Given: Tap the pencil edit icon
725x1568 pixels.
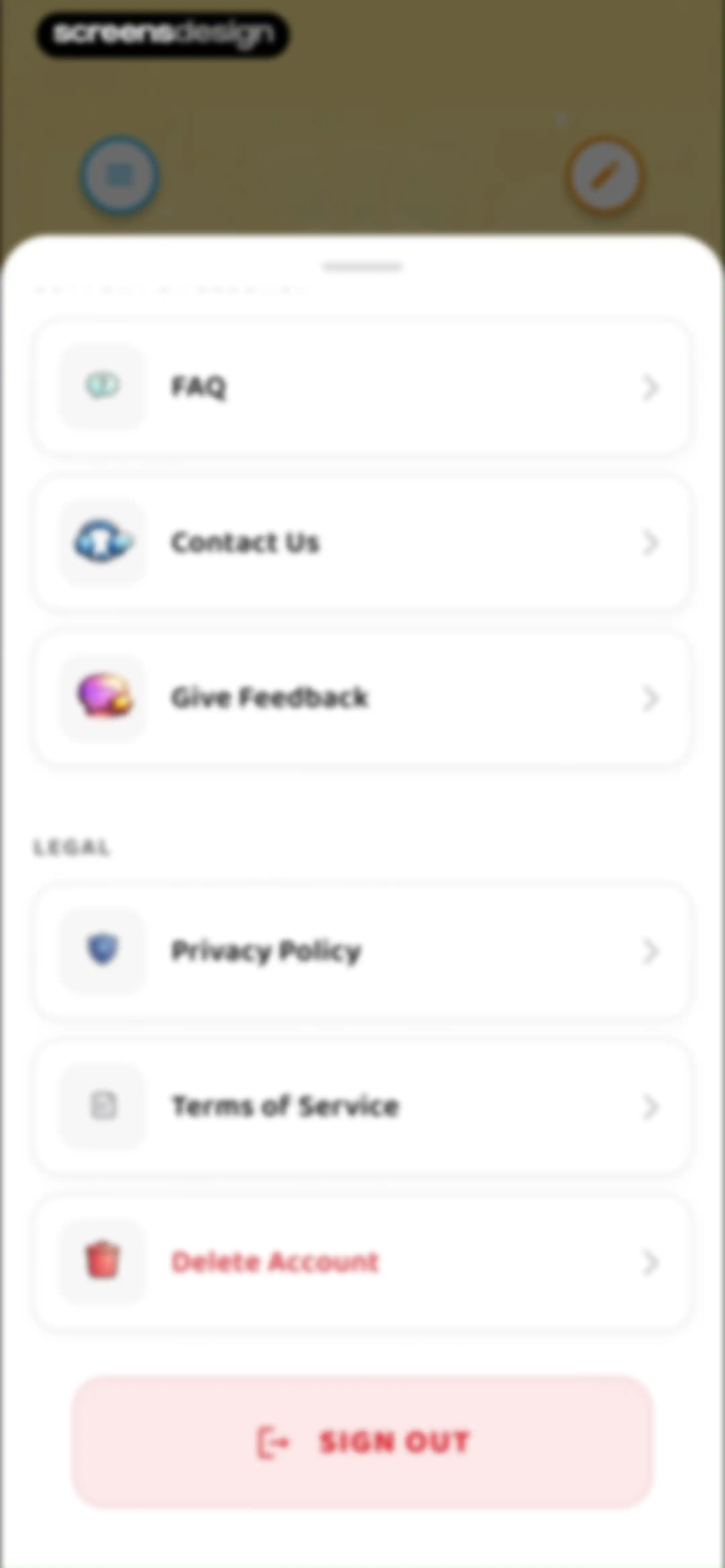Looking at the screenshot, I should pyautogui.click(x=605, y=175).
